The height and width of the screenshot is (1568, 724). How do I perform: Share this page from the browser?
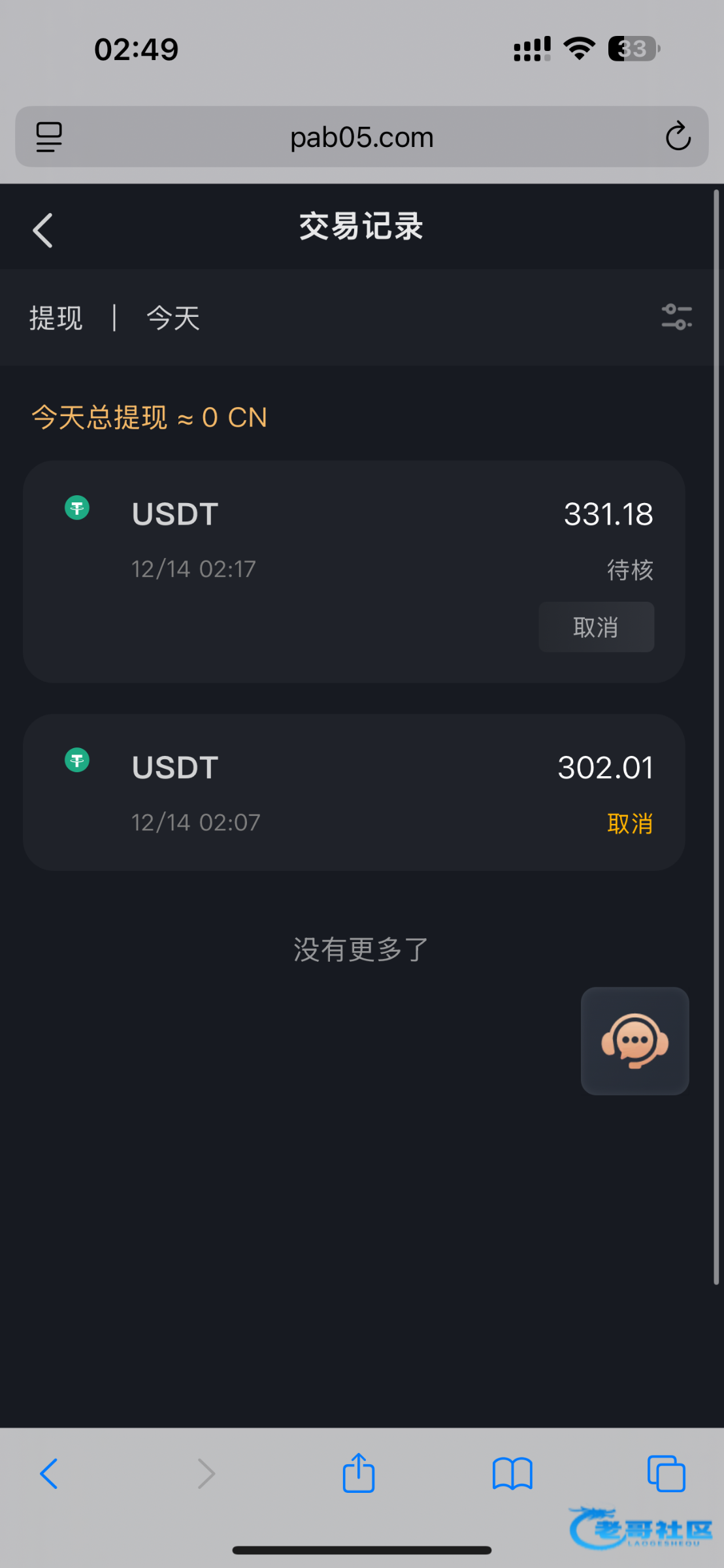tap(359, 1473)
